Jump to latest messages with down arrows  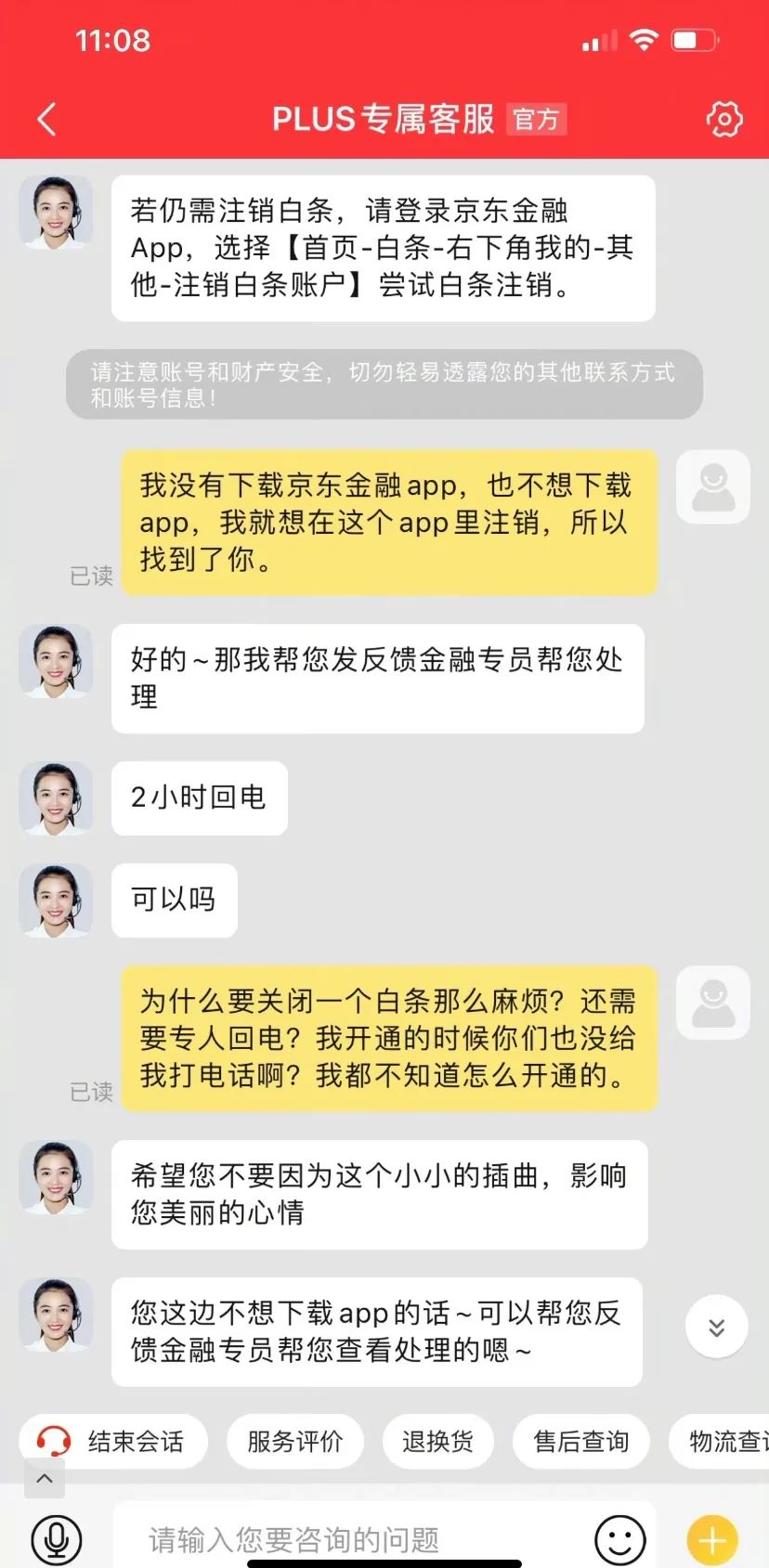pyautogui.click(x=716, y=1328)
